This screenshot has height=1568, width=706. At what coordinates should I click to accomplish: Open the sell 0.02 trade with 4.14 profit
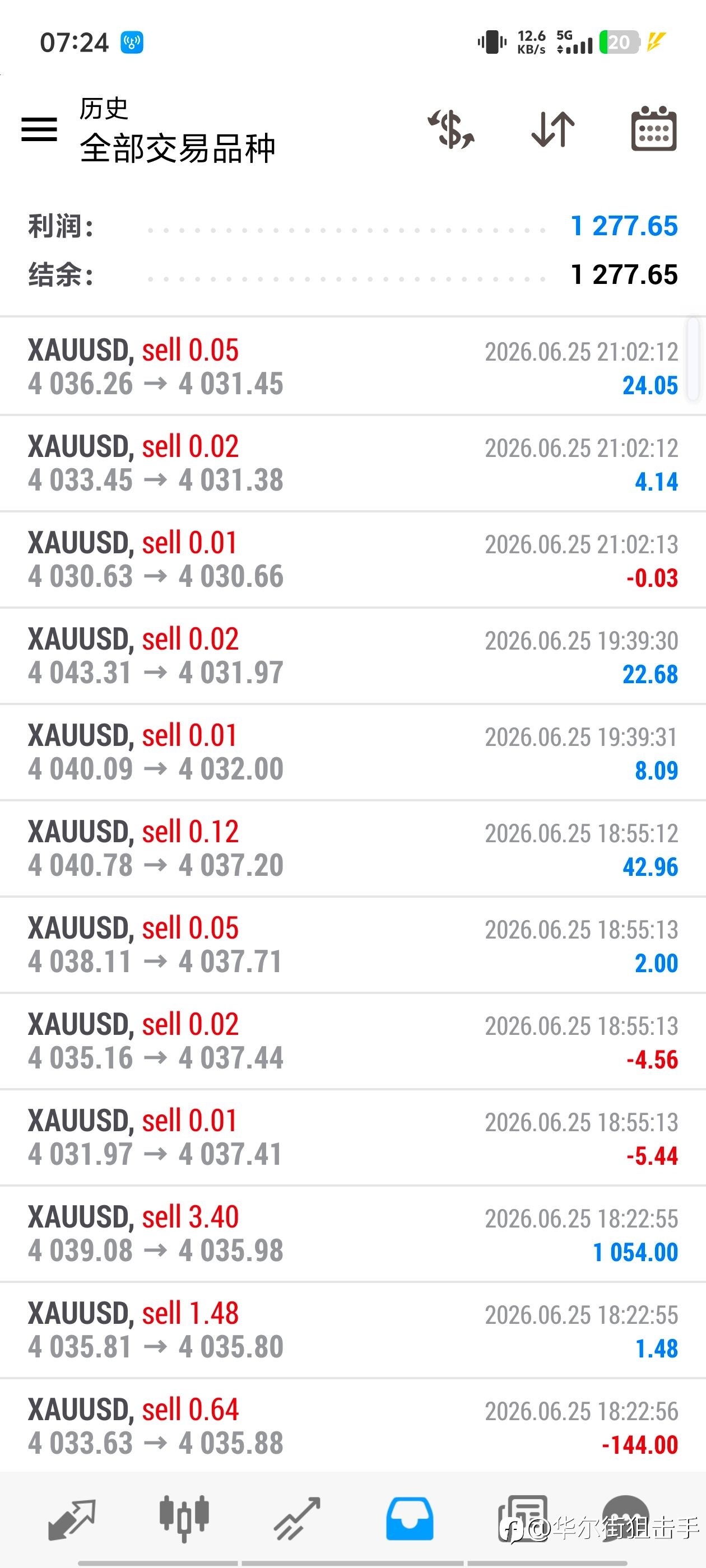tap(352, 463)
